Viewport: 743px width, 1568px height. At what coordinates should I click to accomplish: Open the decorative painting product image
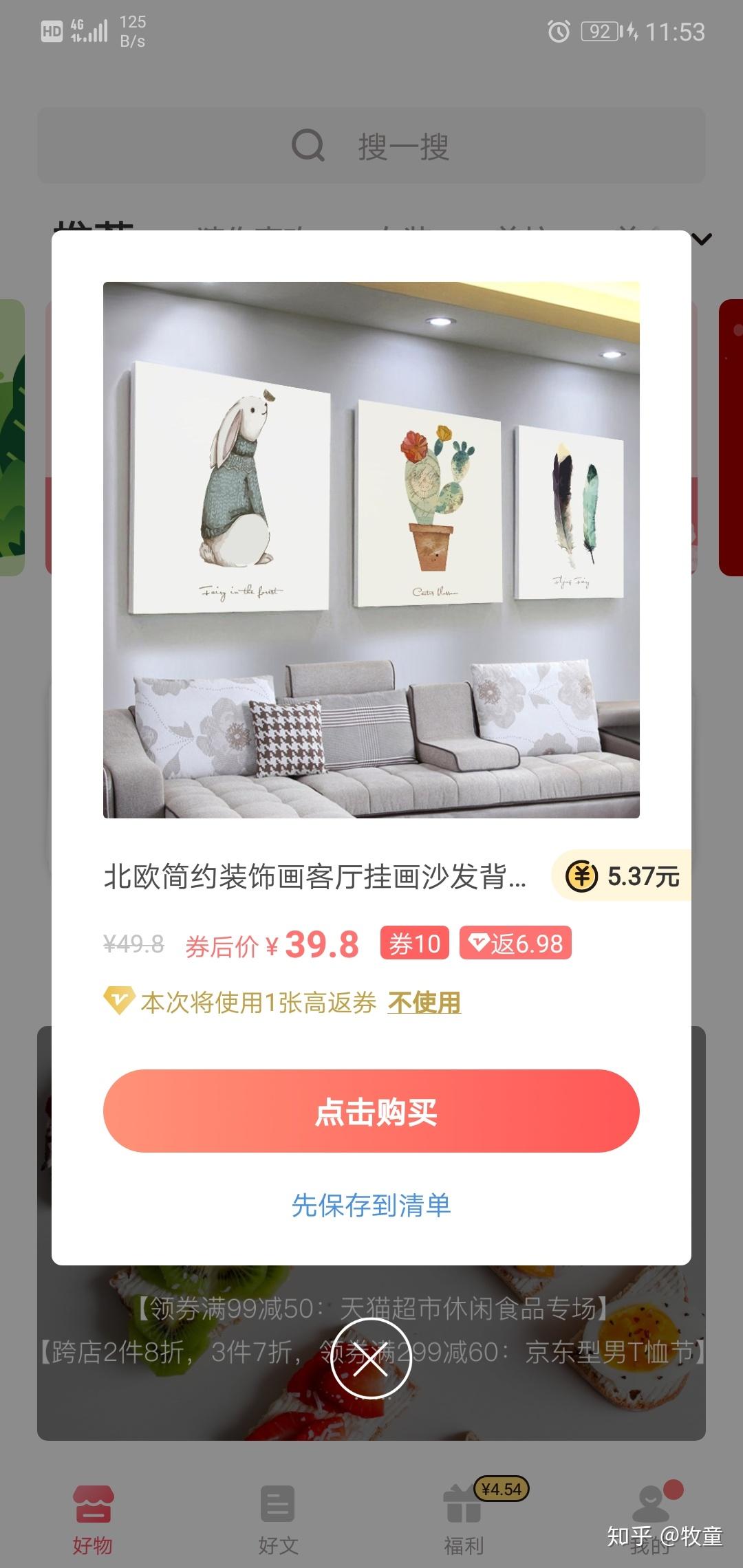(x=371, y=550)
